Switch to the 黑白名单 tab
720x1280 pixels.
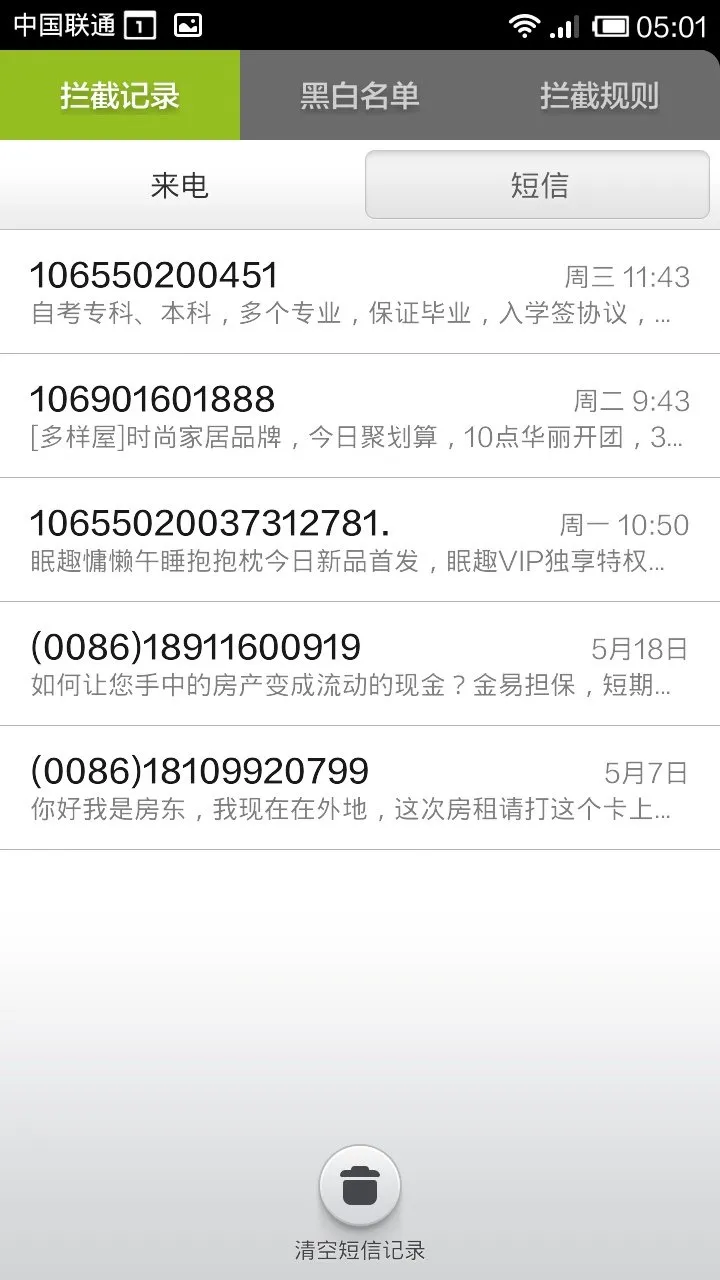[x=360, y=95]
